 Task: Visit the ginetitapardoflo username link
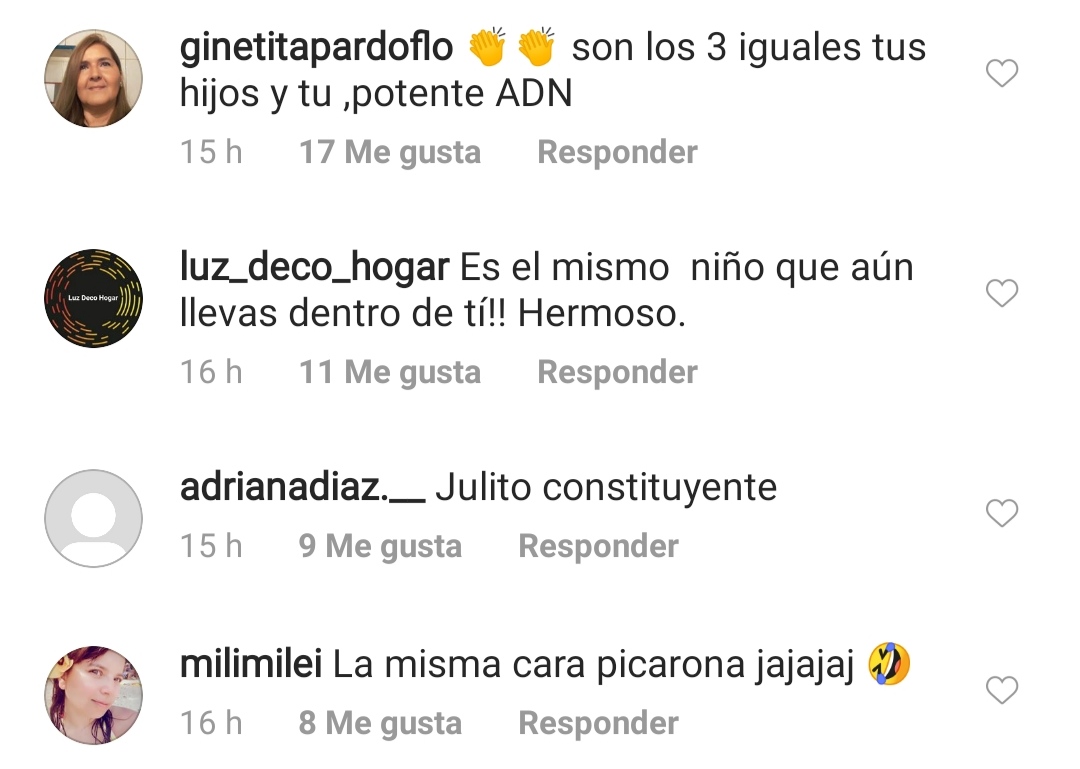pos(316,48)
